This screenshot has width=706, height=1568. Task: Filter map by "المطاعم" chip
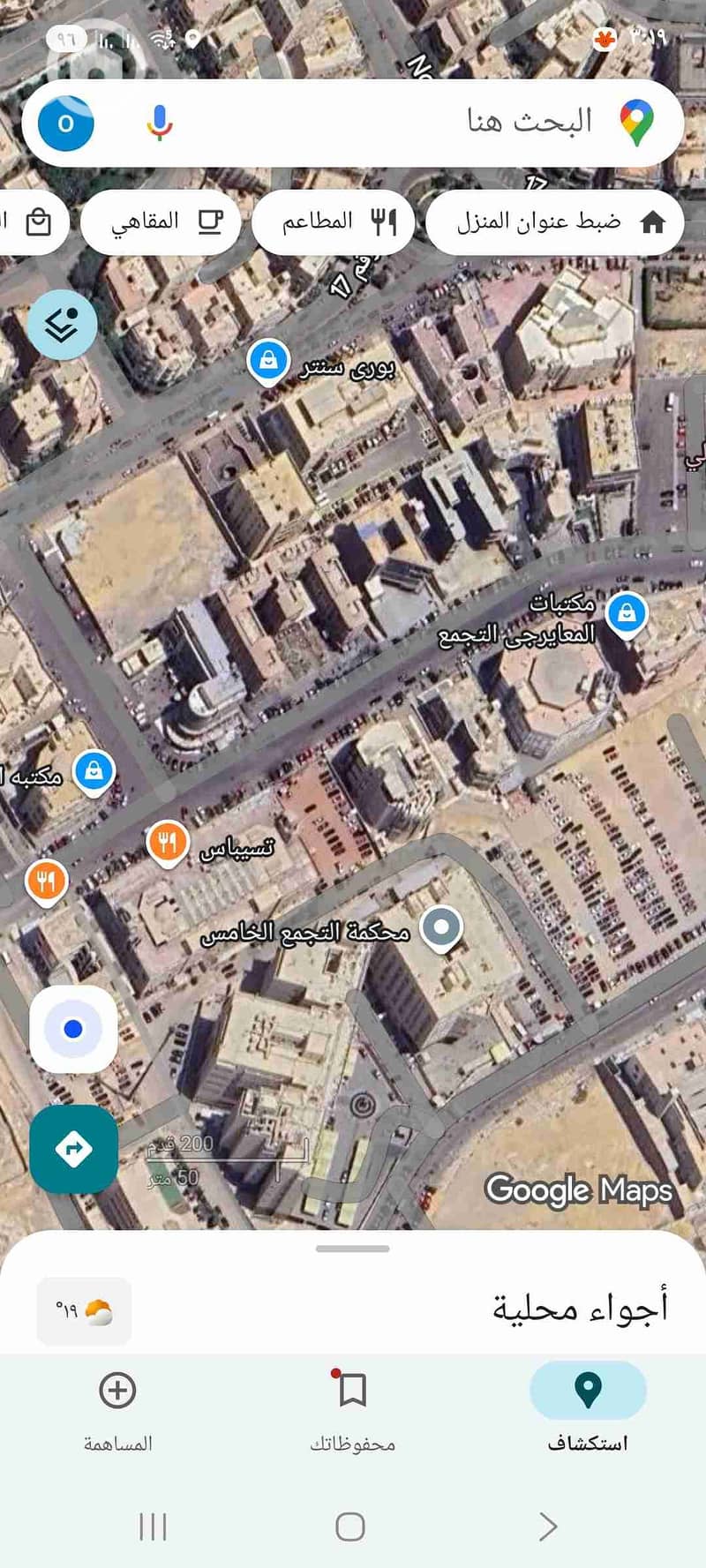pyautogui.click(x=333, y=221)
